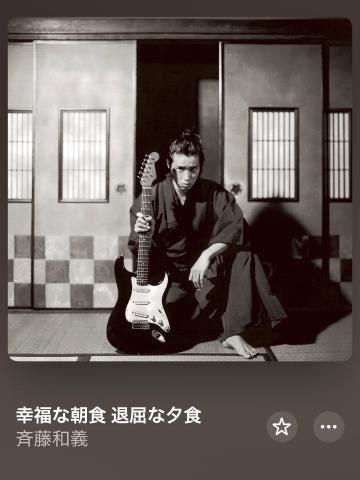
Task: Favorite this song with the star icon
Action: (x=282, y=427)
